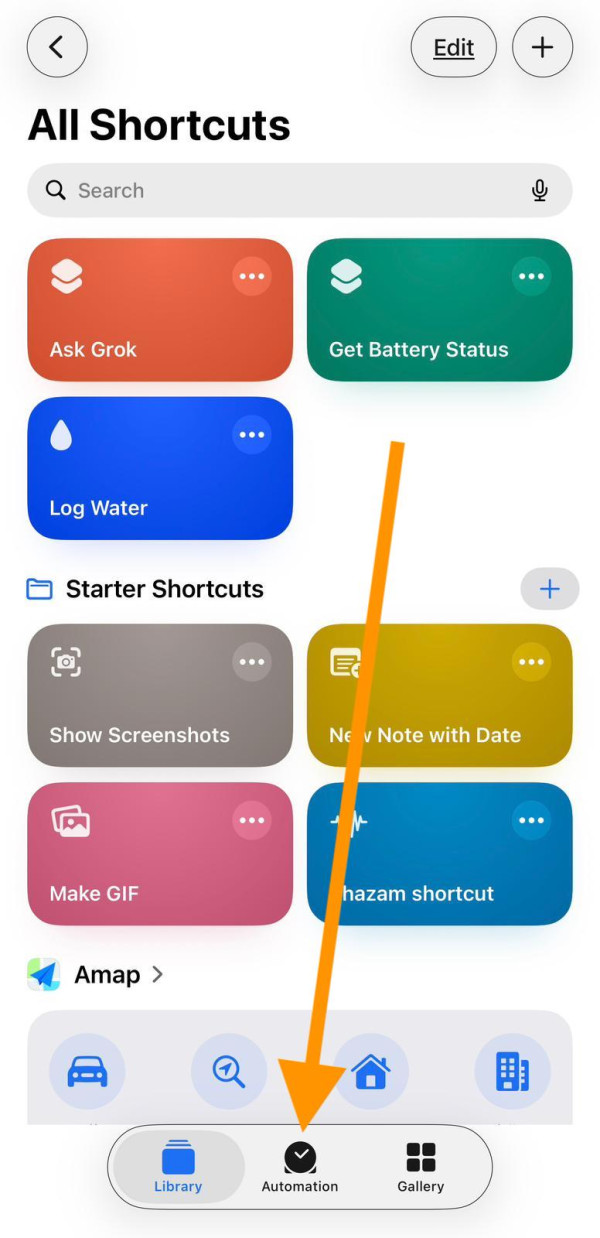Start voice search with the microphone
The image size is (600, 1238).
(540, 190)
